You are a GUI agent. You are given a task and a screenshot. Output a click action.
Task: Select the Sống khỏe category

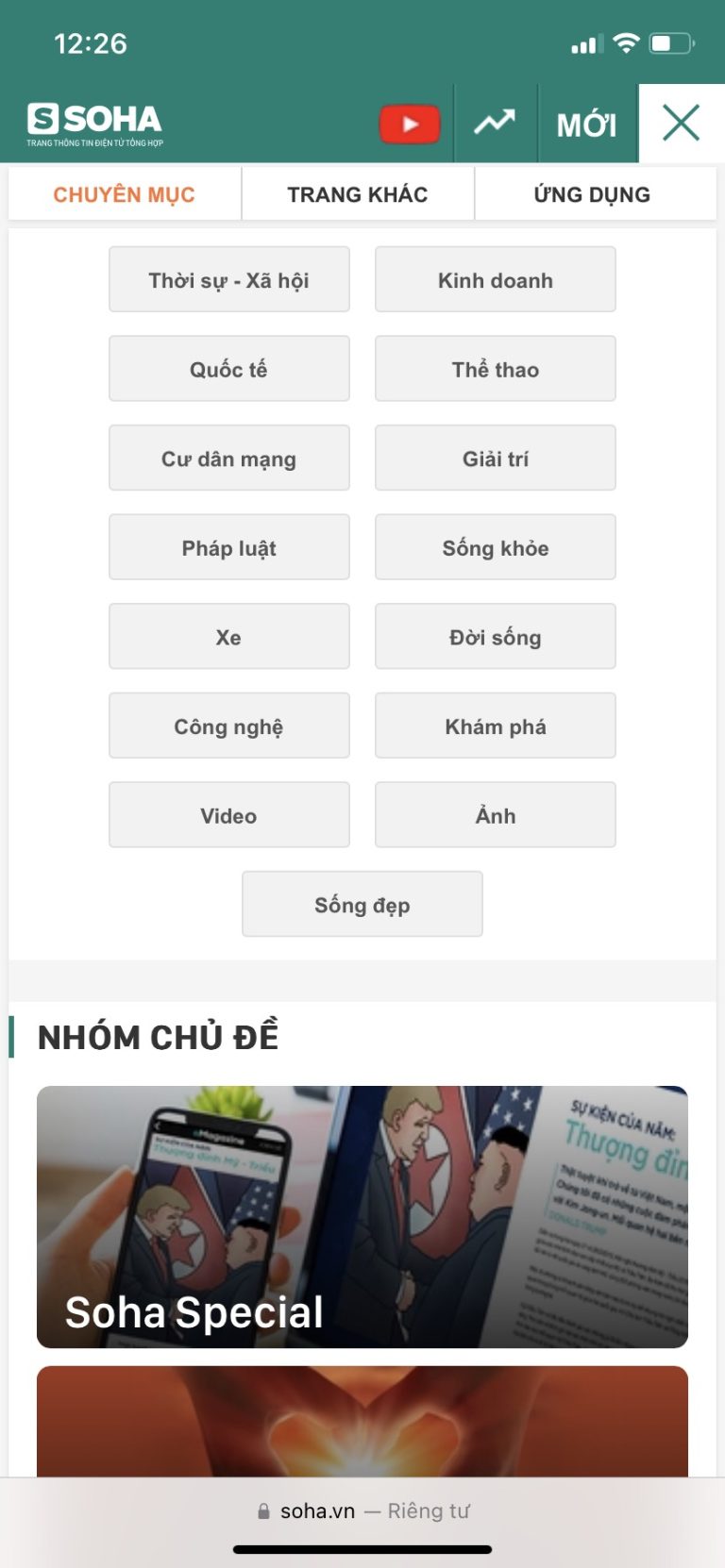(495, 547)
